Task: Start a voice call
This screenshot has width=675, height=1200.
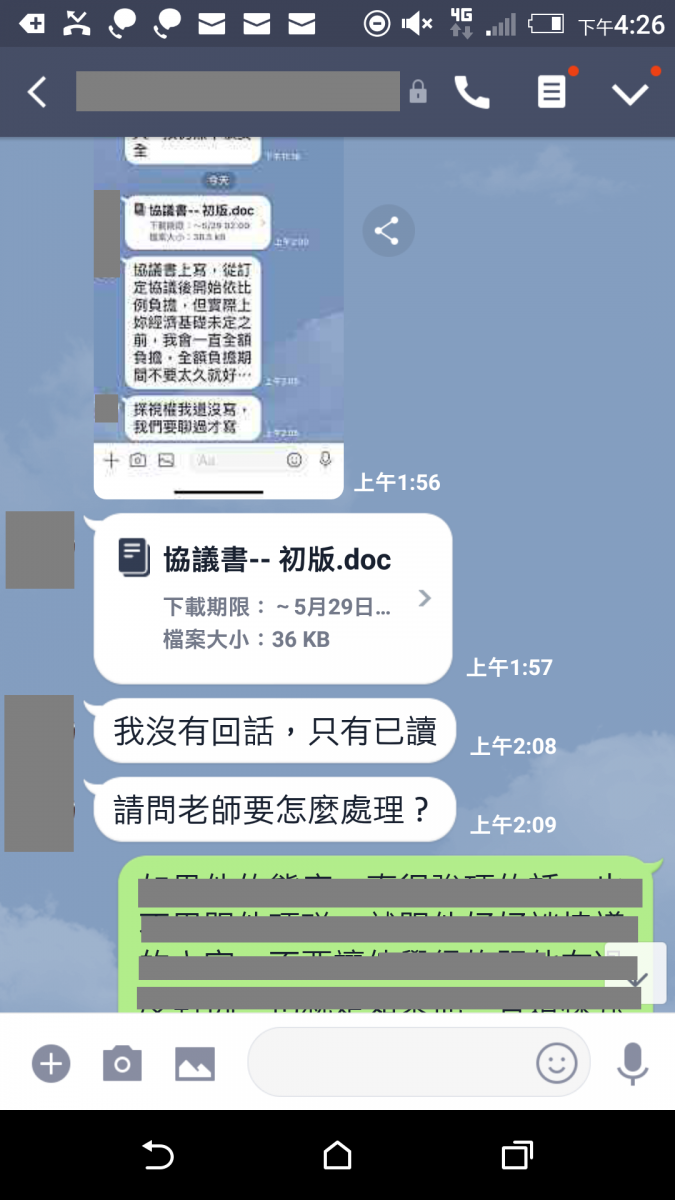Action: point(472,93)
